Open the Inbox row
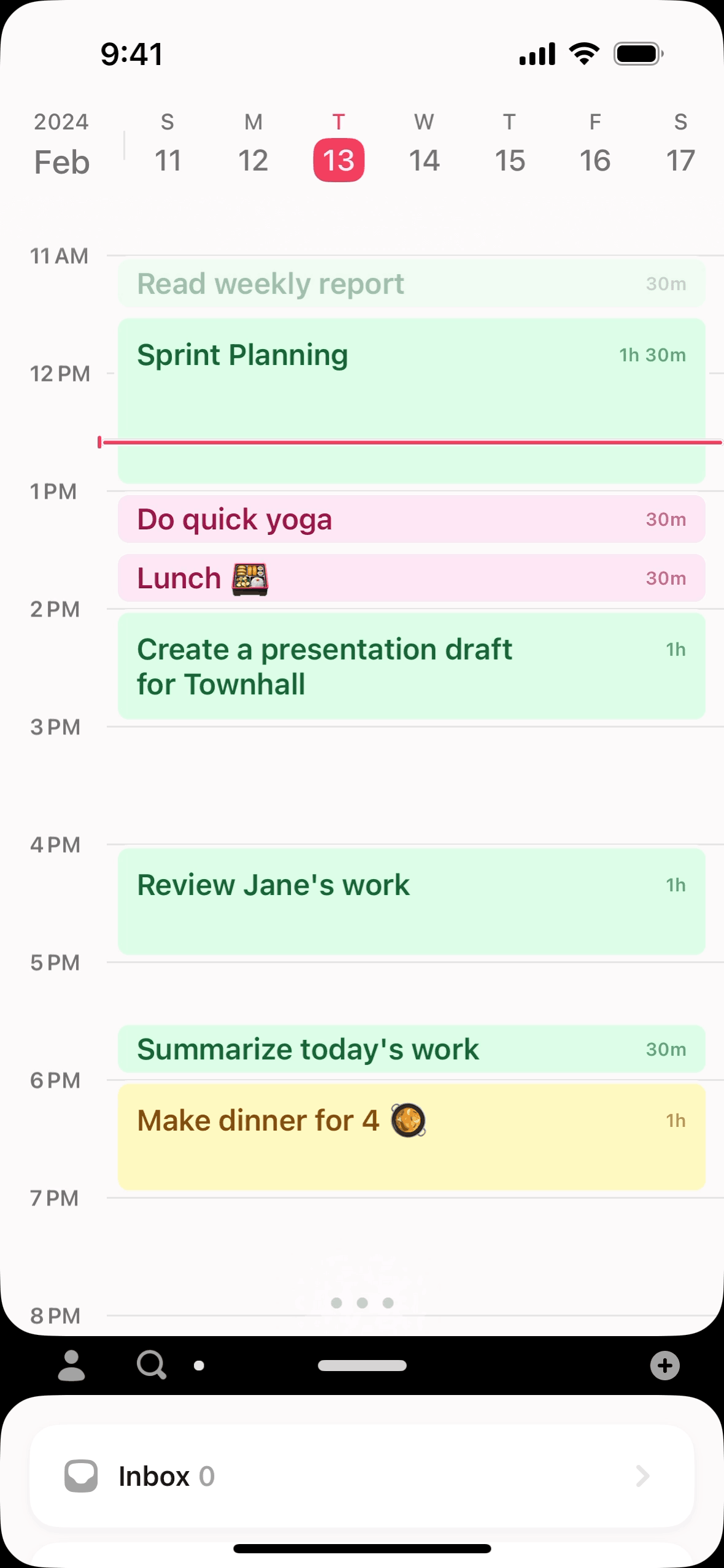The width and height of the screenshot is (724, 1568). (362, 1476)
